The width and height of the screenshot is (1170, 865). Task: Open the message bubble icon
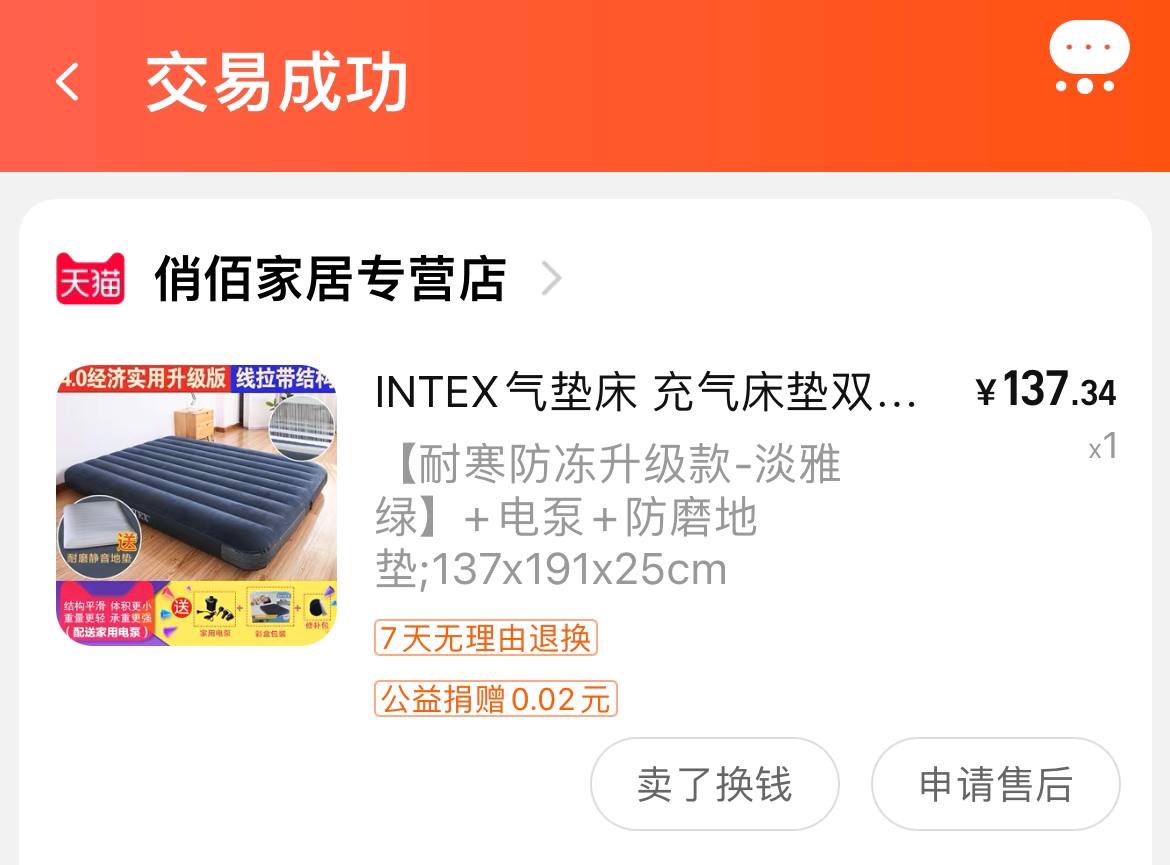[1088, 57]
